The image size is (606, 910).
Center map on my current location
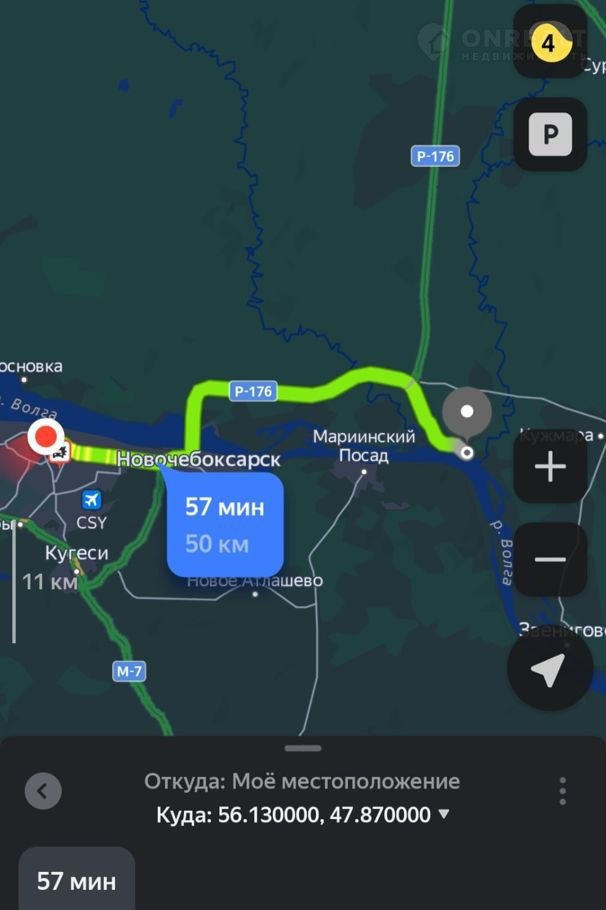click(x=549, y=671)
